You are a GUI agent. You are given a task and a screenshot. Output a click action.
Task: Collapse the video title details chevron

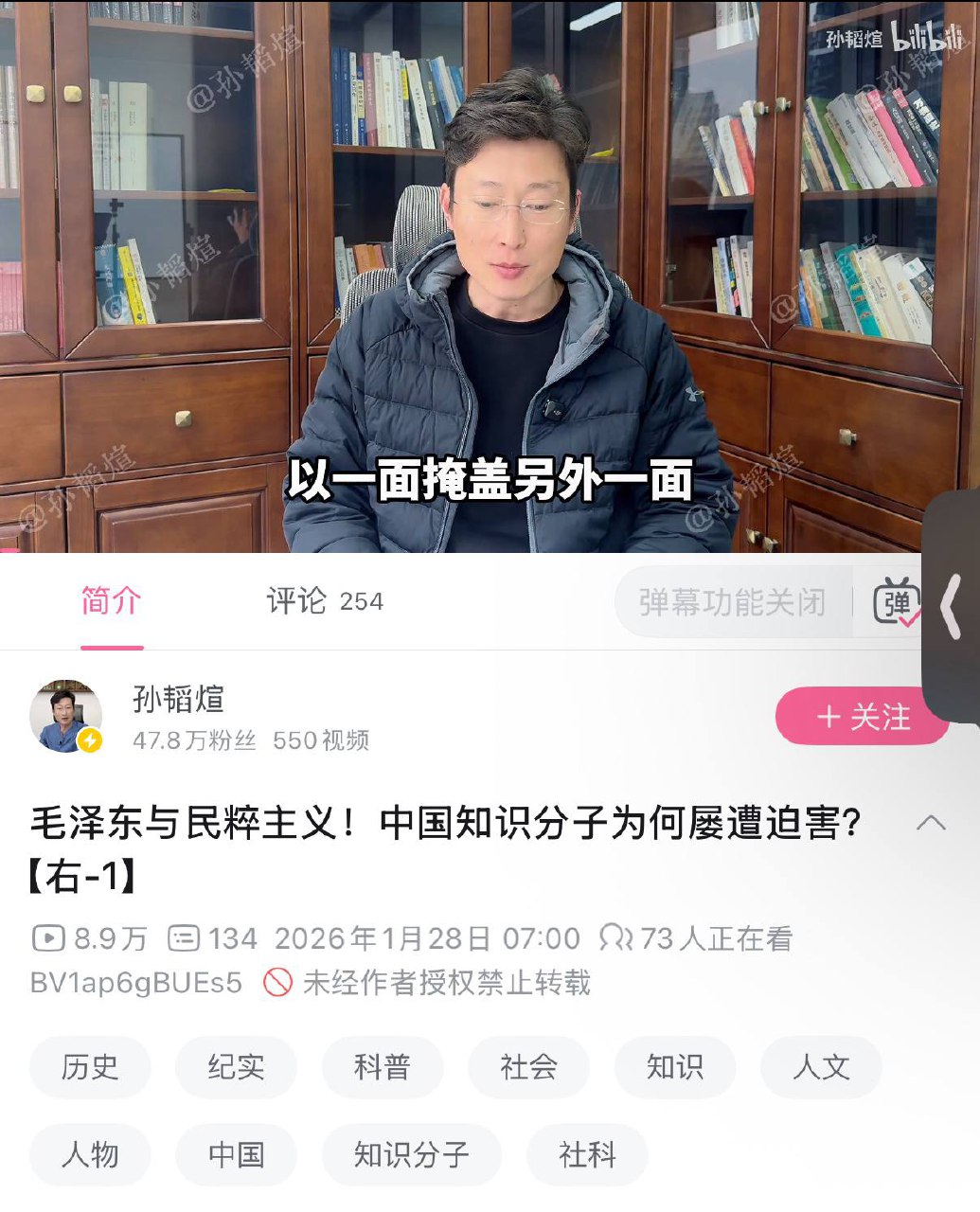(931, 822)
